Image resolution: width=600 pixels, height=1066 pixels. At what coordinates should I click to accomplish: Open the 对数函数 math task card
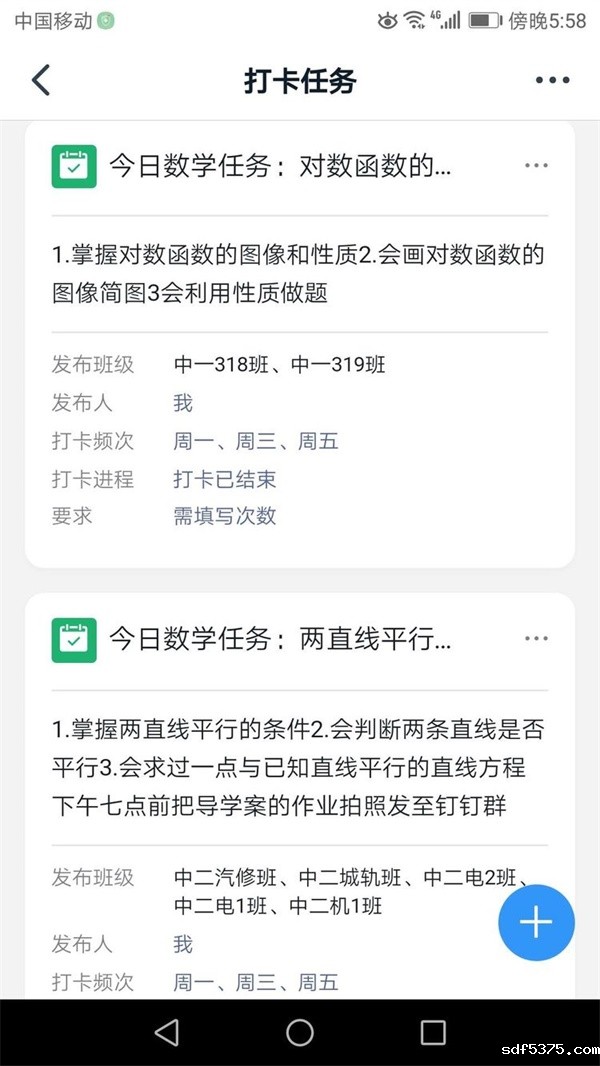point(280,167)
